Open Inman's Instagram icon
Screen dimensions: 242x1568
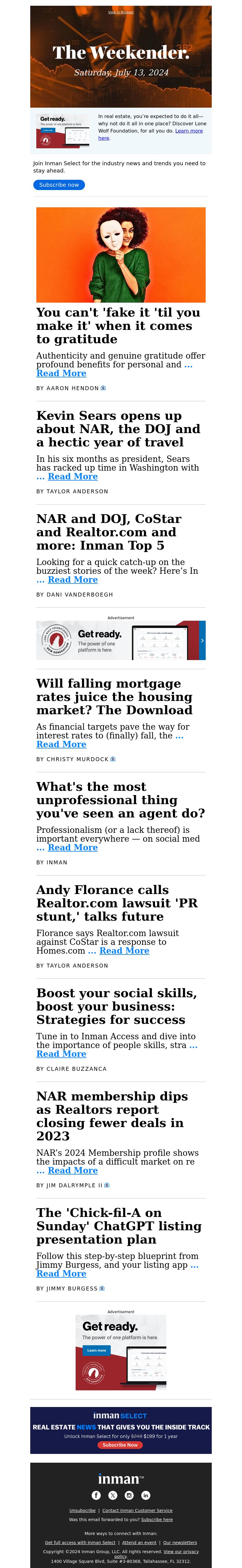[x=129, y=1495]
